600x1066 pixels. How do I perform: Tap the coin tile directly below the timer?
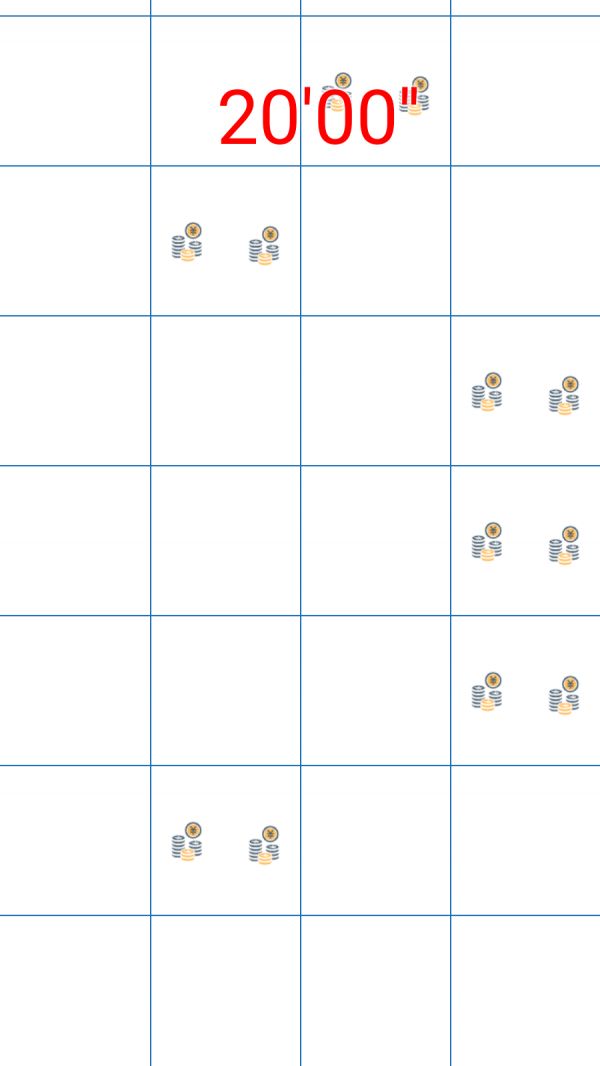tap(225, 242)
